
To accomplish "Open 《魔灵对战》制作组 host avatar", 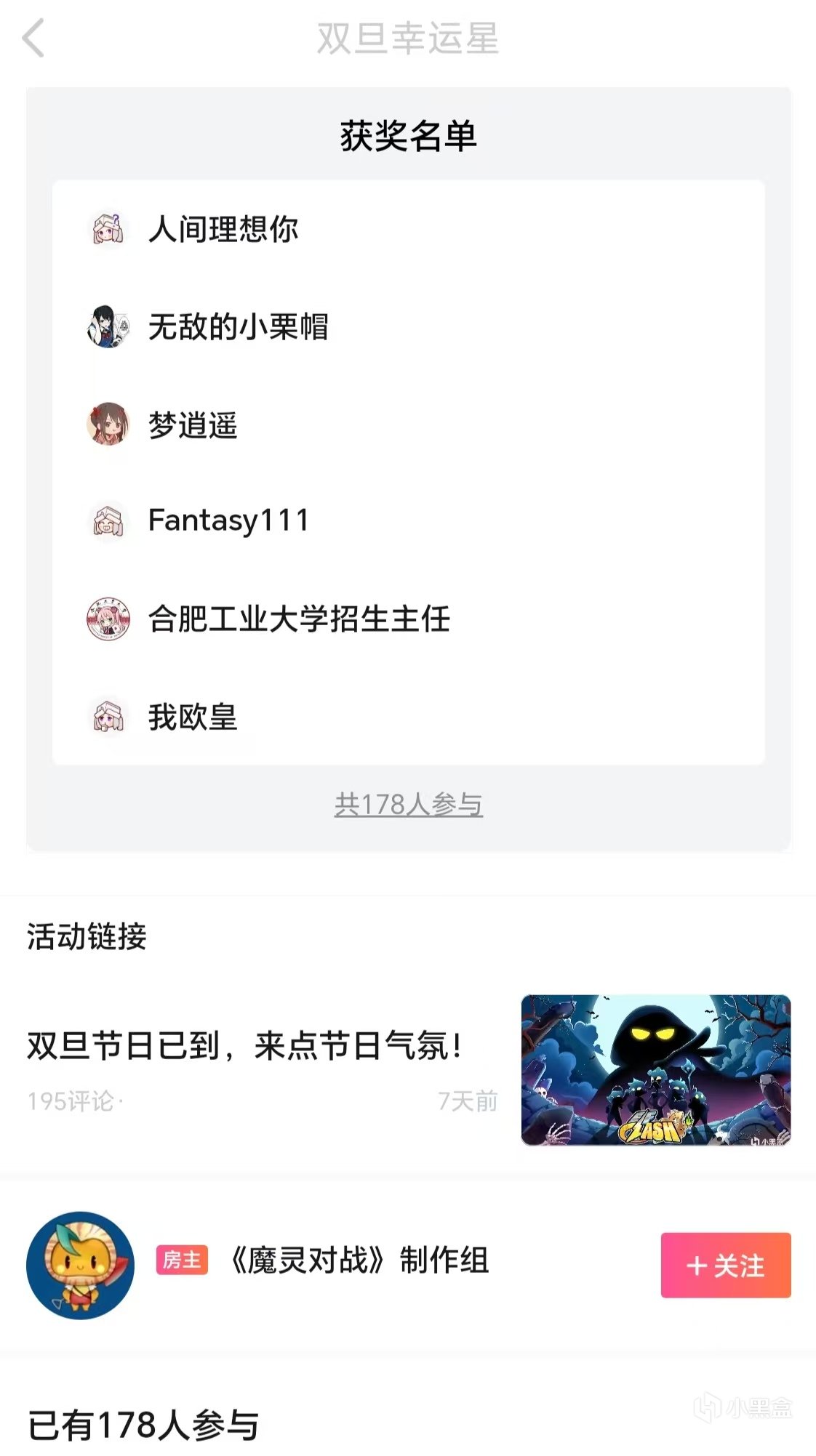I will tap(80, 1265).
